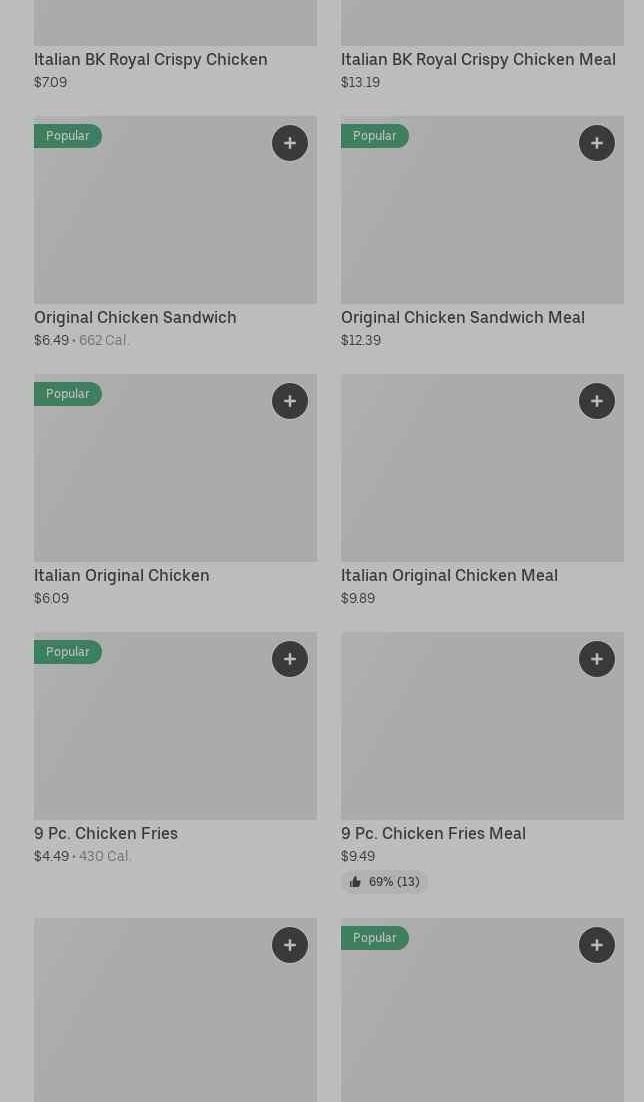Add 9 Pc. Chicken Fries Meal to cart
Screen dimensions: 644x1102
pyautogui.click(x=597, y=659)
